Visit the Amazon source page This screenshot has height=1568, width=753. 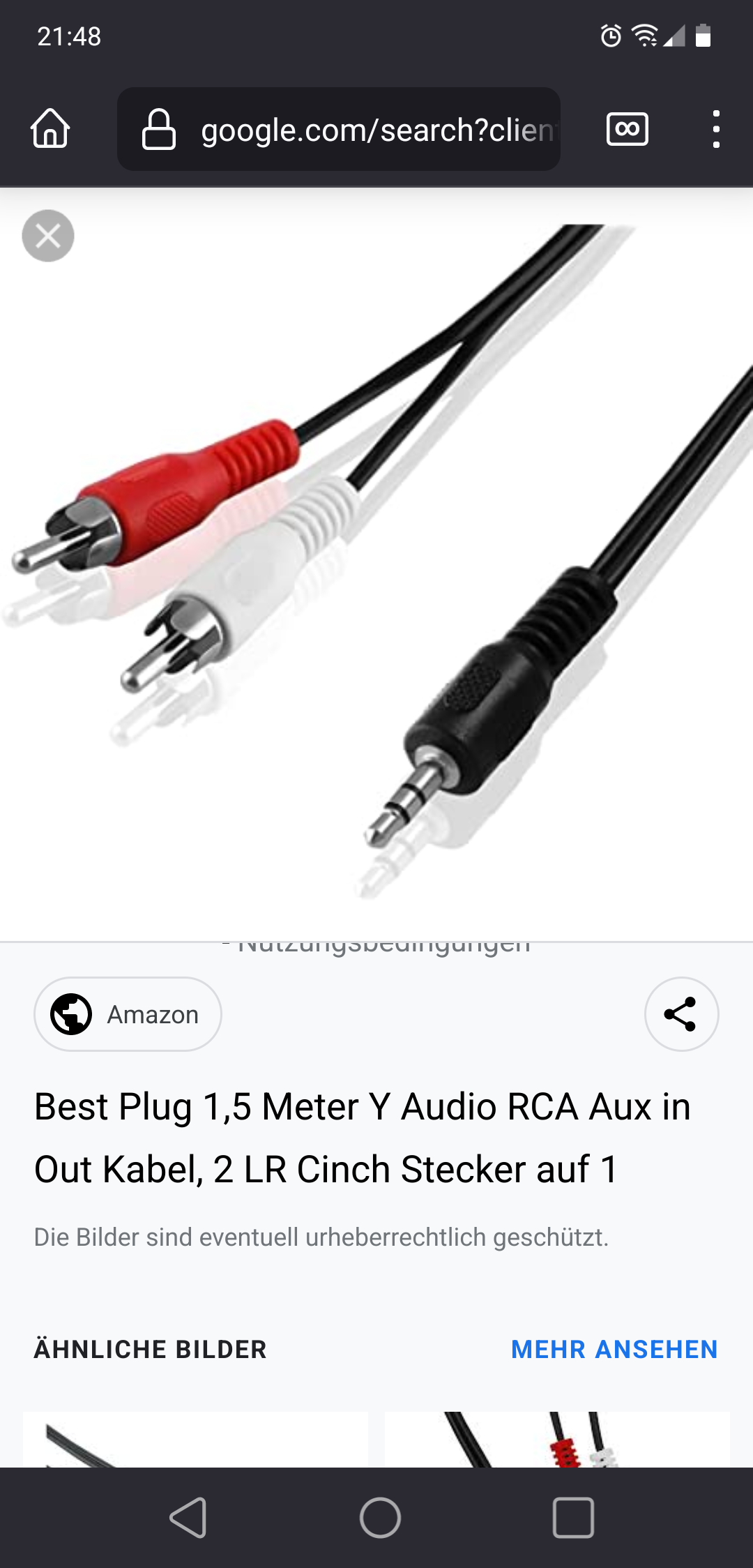tap(128, 1014)
